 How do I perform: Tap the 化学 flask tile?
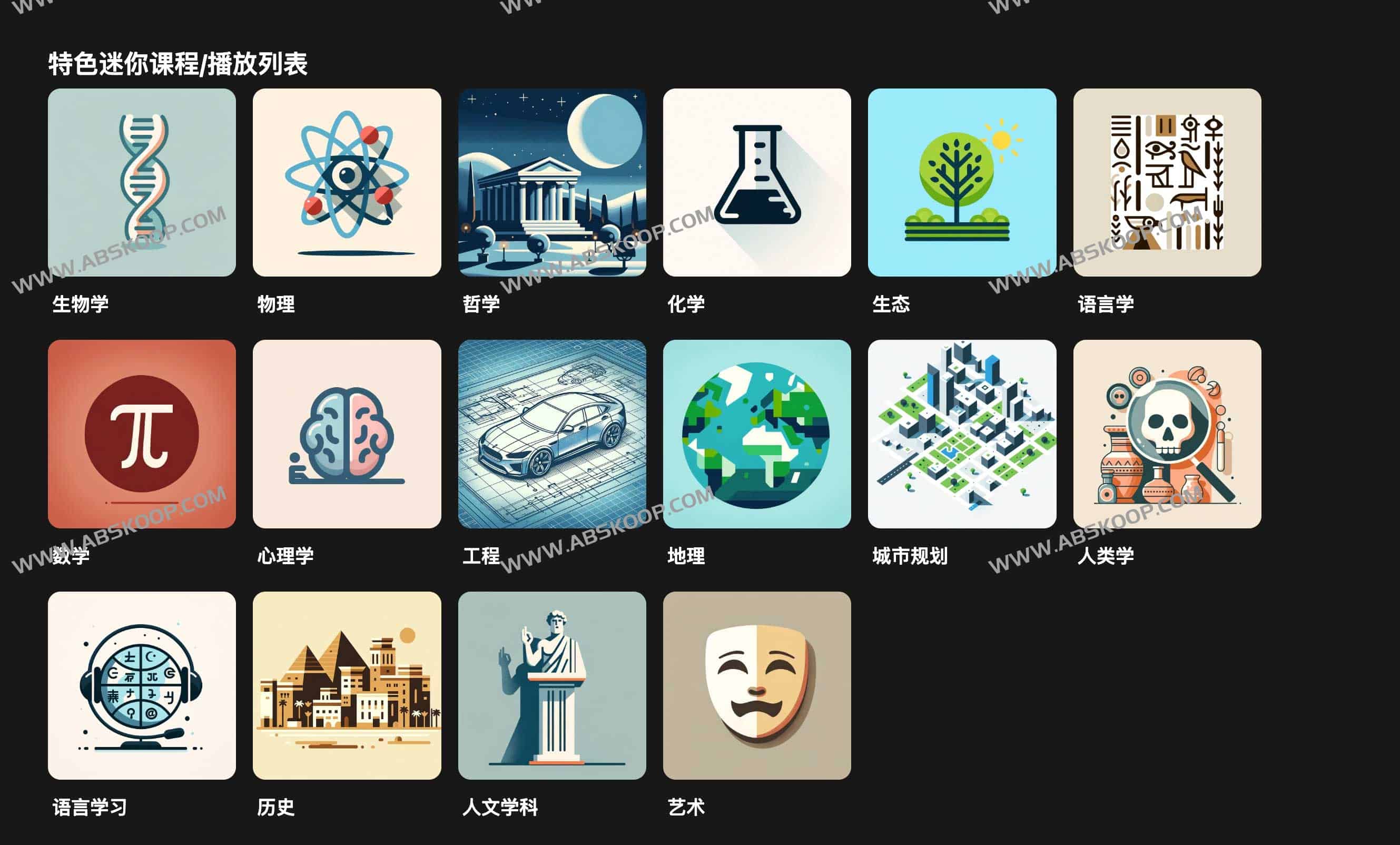[757, 182]
